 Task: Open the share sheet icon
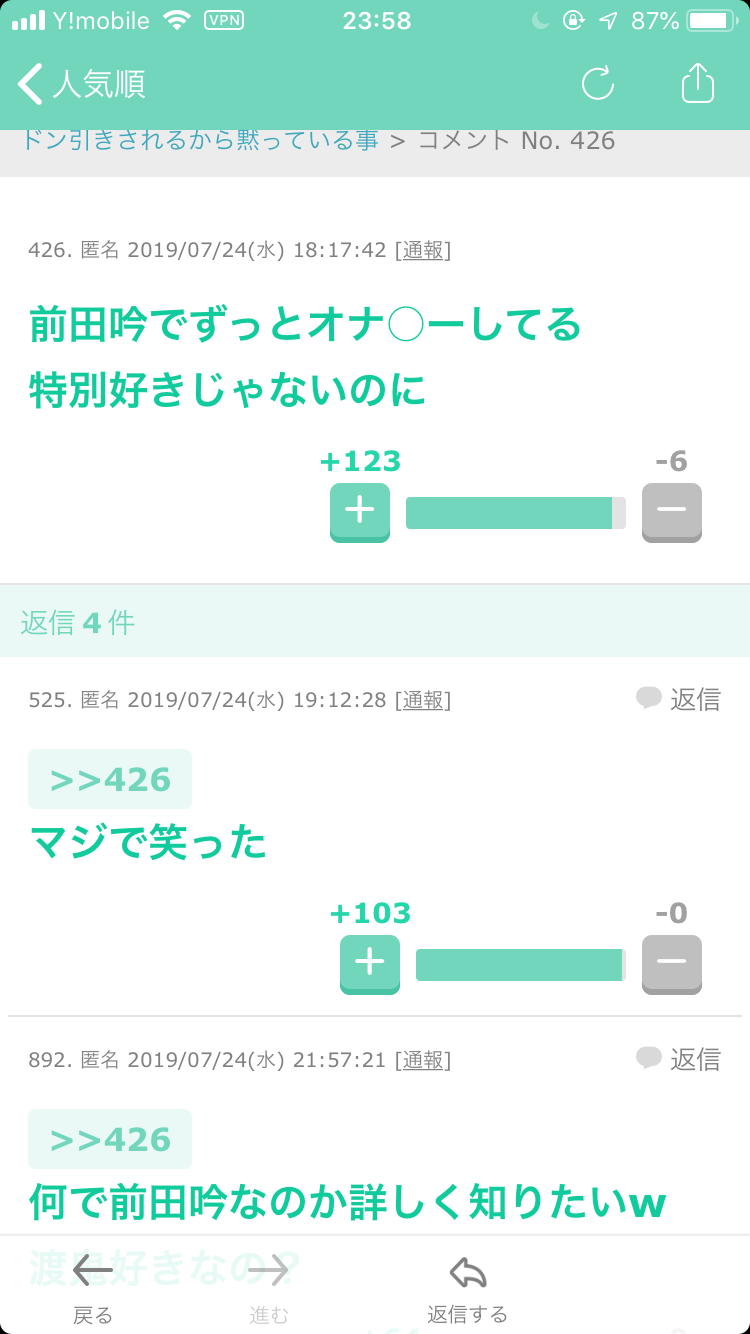click(698, 82)
